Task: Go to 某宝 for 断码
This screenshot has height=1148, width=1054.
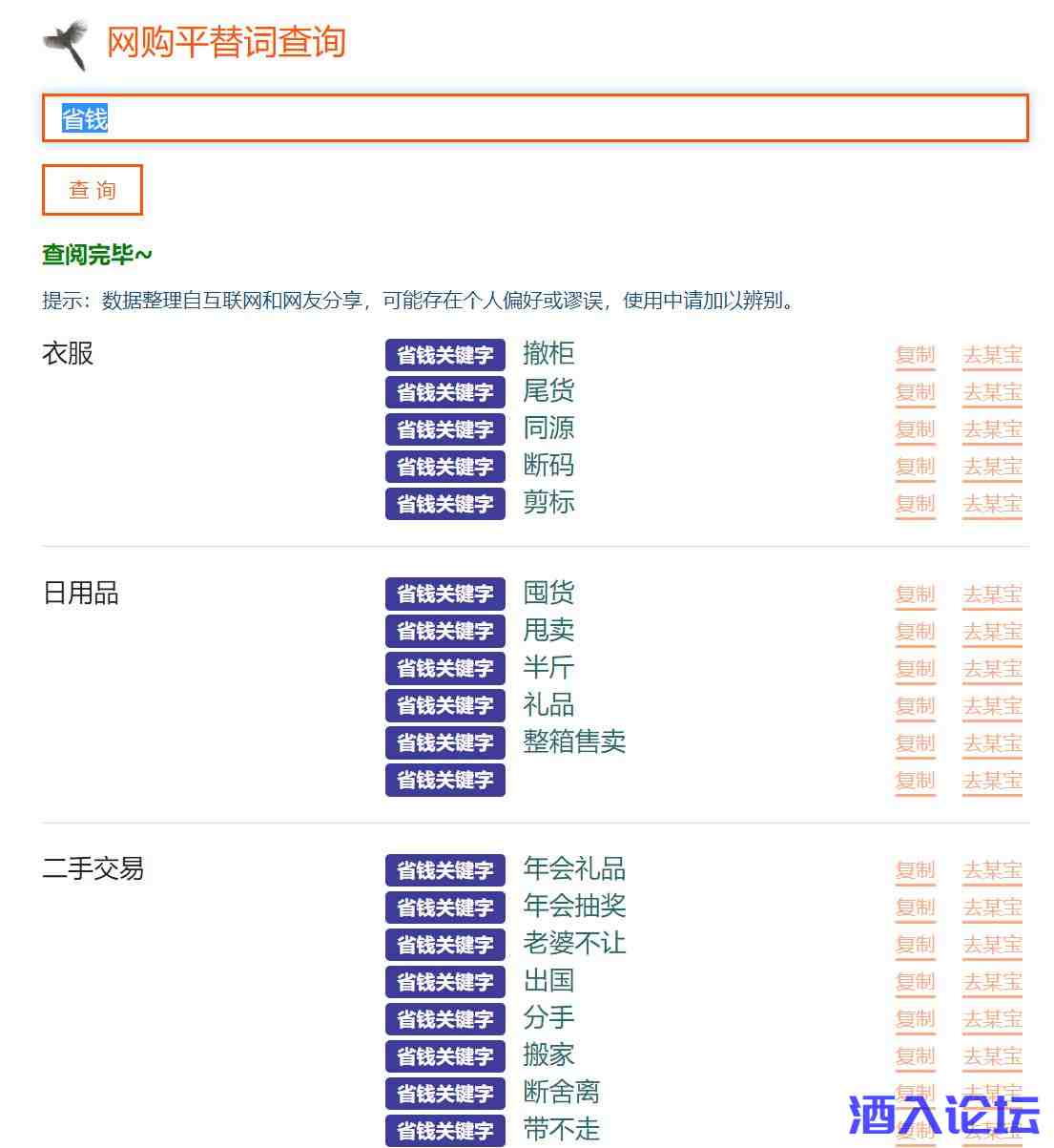Action: 992,467
